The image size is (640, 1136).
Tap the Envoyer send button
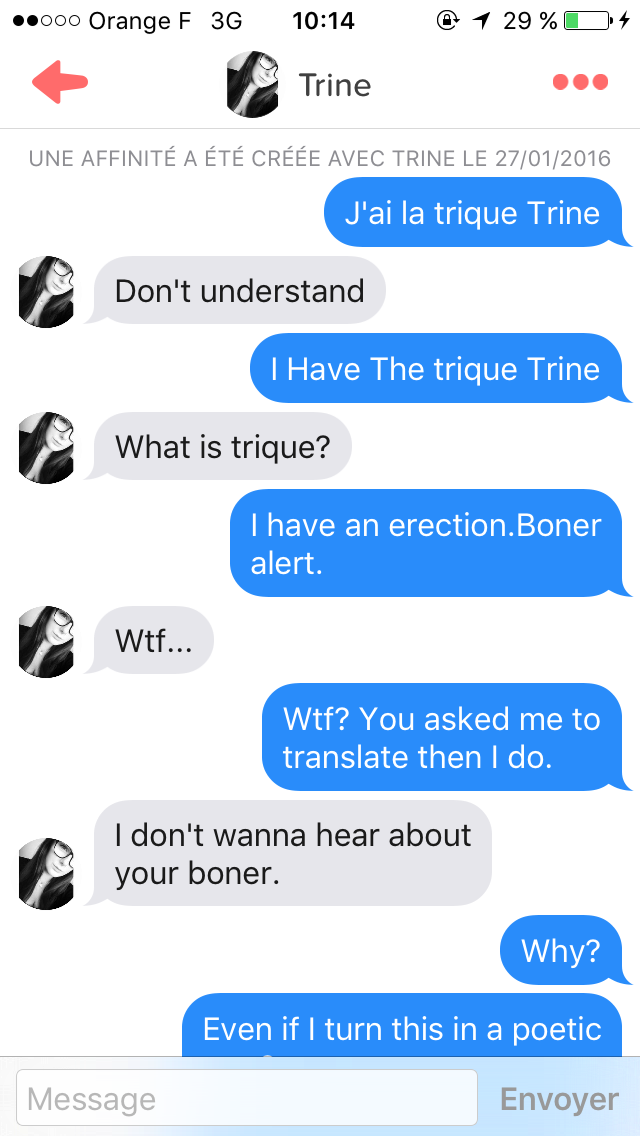point(560,1099)
